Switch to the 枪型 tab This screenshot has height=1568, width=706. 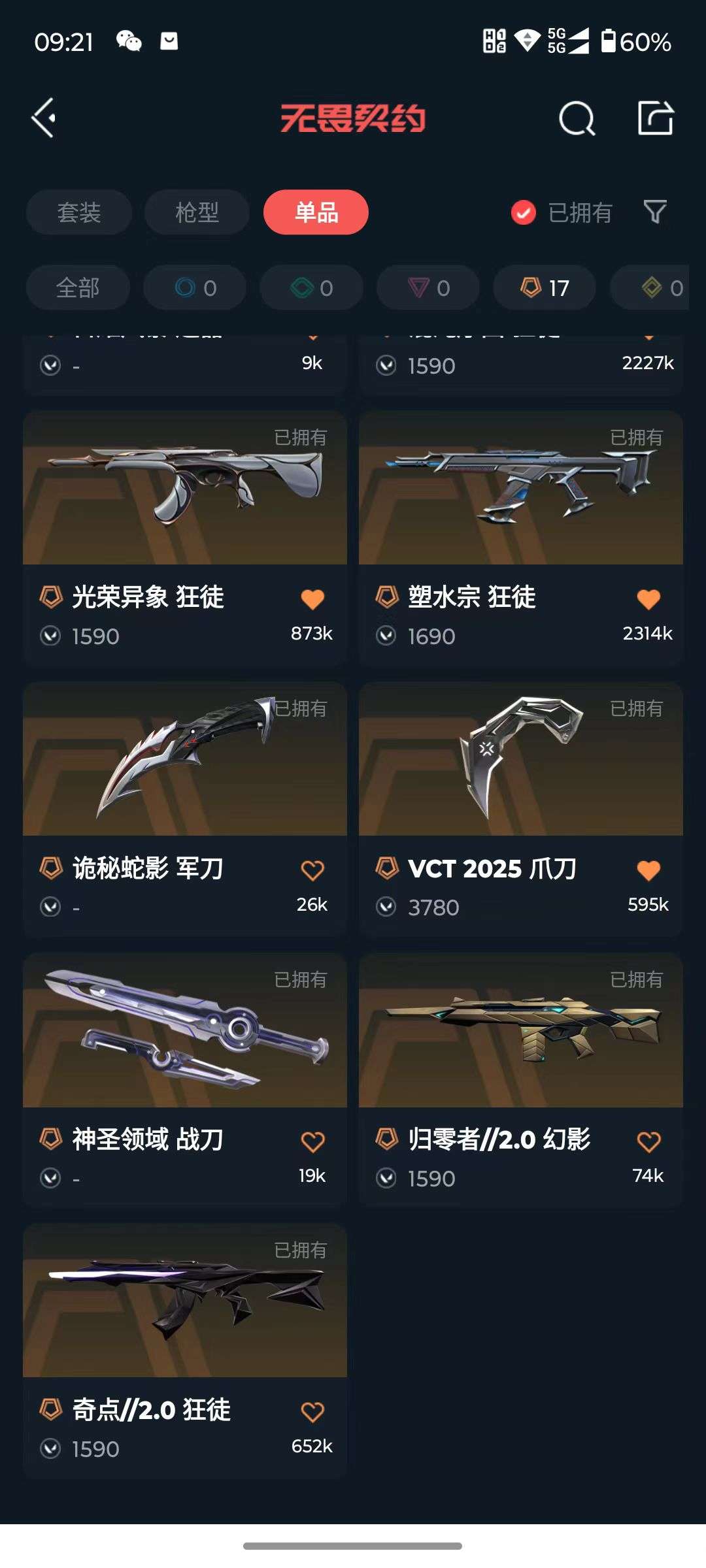(x=196, y=212)
